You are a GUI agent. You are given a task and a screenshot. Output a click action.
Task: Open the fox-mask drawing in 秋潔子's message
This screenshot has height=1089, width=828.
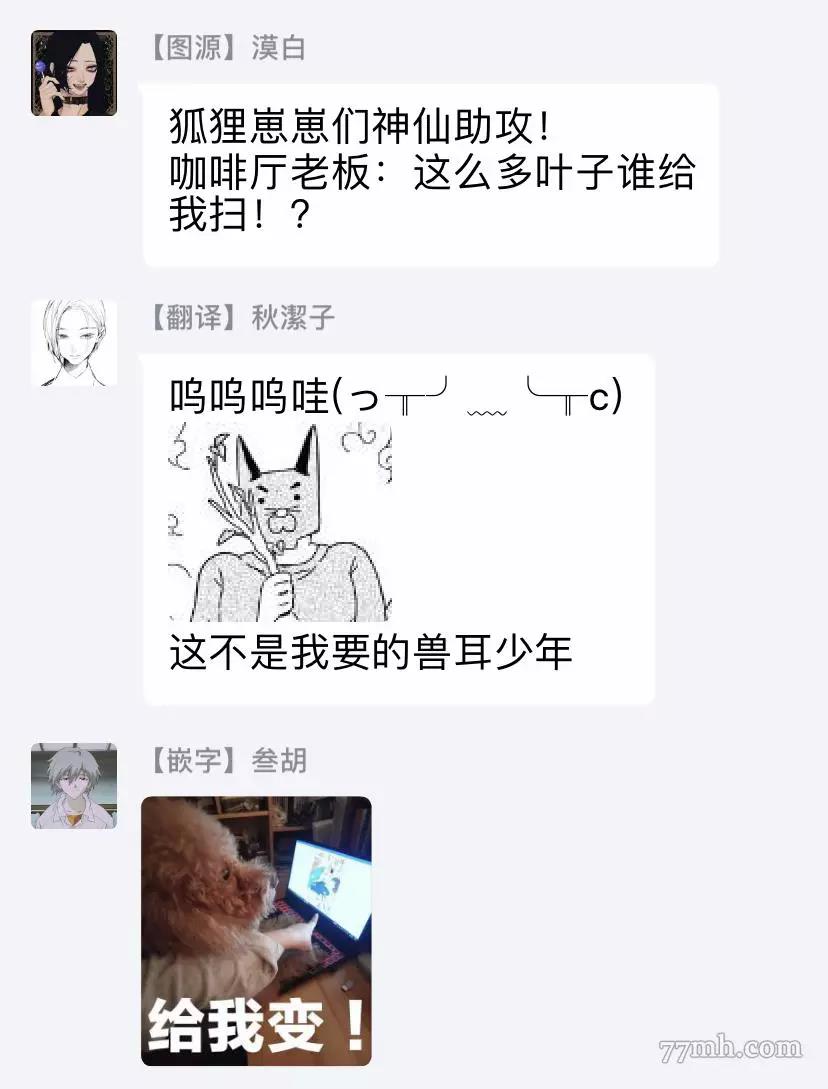click(x=281, y=524)
